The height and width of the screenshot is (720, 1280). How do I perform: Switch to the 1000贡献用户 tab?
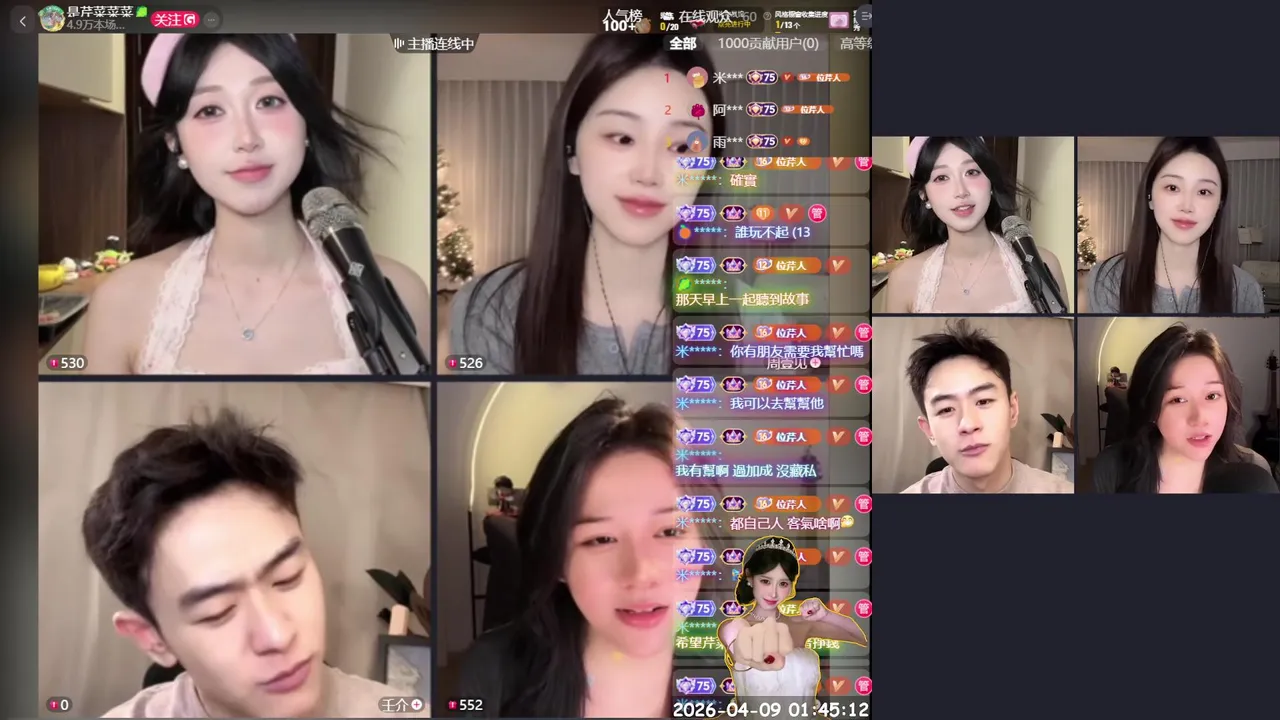767,43
